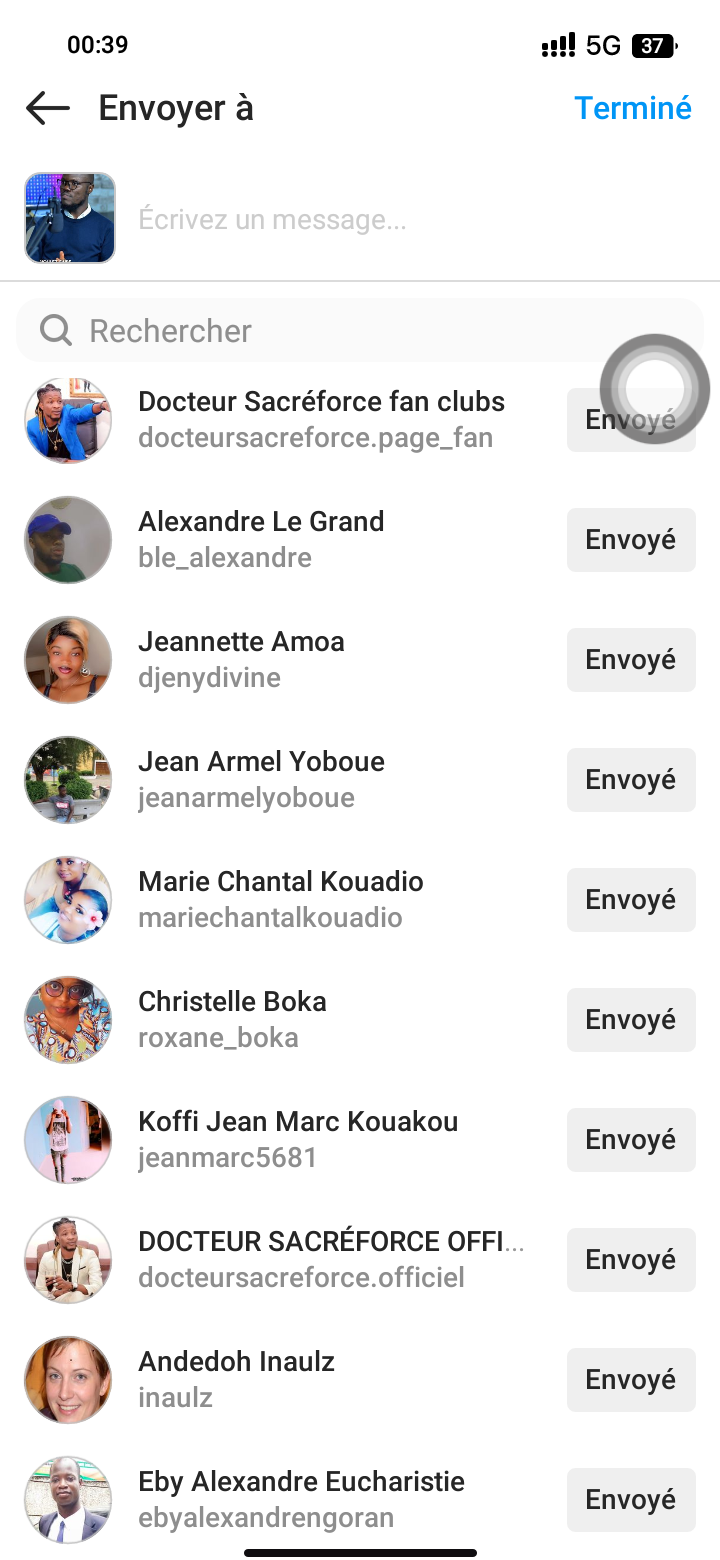Tap Envoyé next to Marie Chantal Kouadio
This screenshot has height=1560, width=720.
point(631,900)
